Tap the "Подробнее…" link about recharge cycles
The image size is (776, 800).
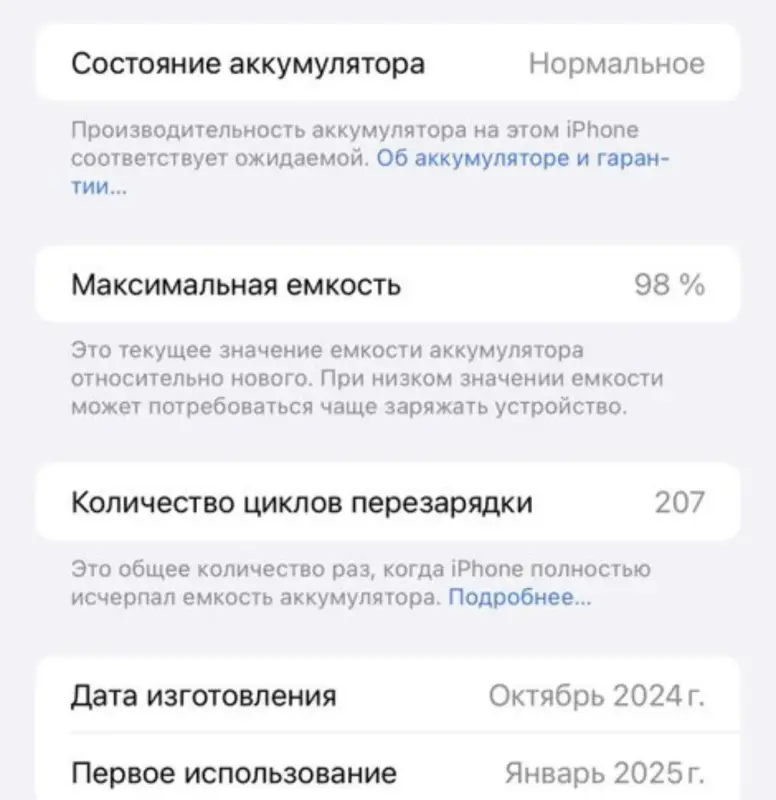[x=519, y=598]
